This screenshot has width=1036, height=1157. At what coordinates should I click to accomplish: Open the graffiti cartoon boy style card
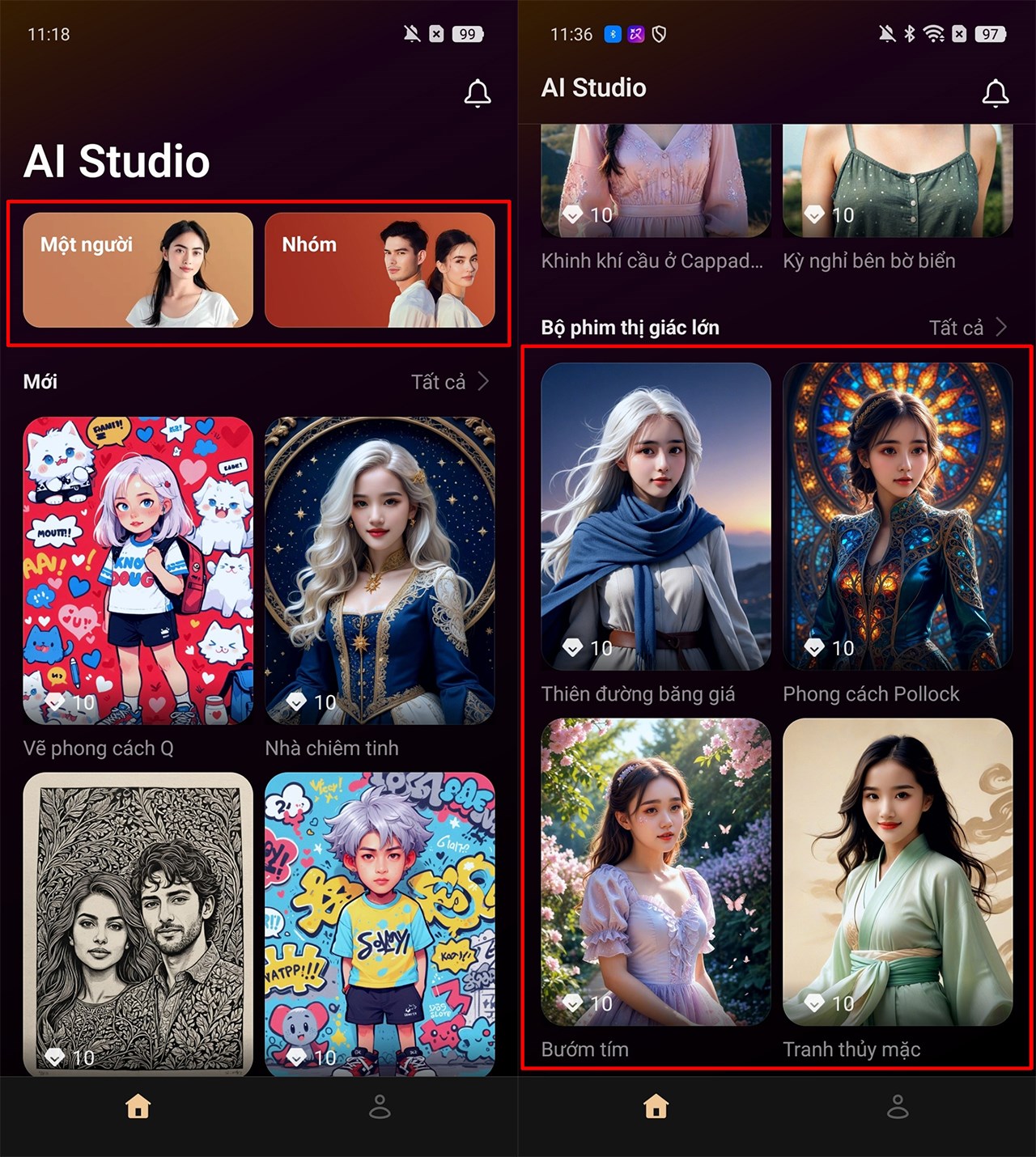click(380, 922)
